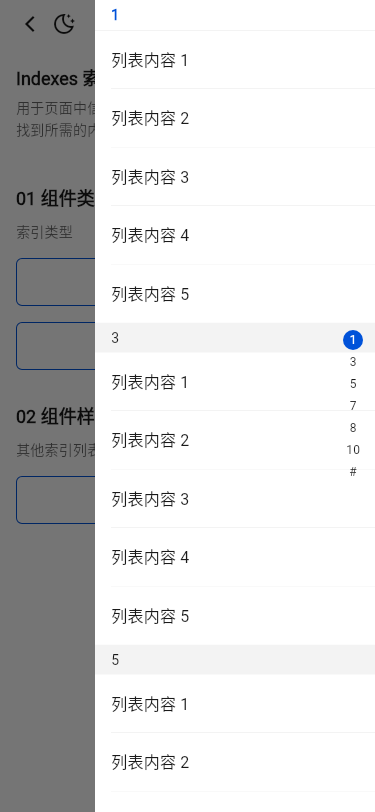Open 列表内容 2 under section 5

(x=235, y=762)
